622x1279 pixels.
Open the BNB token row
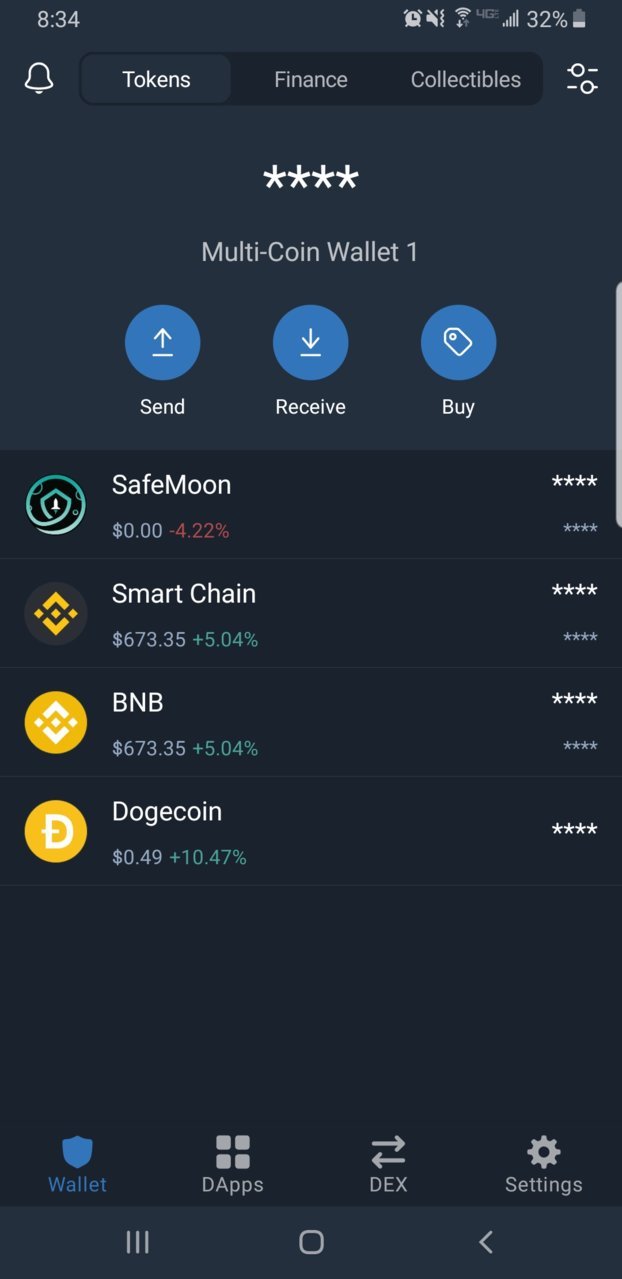311,723
